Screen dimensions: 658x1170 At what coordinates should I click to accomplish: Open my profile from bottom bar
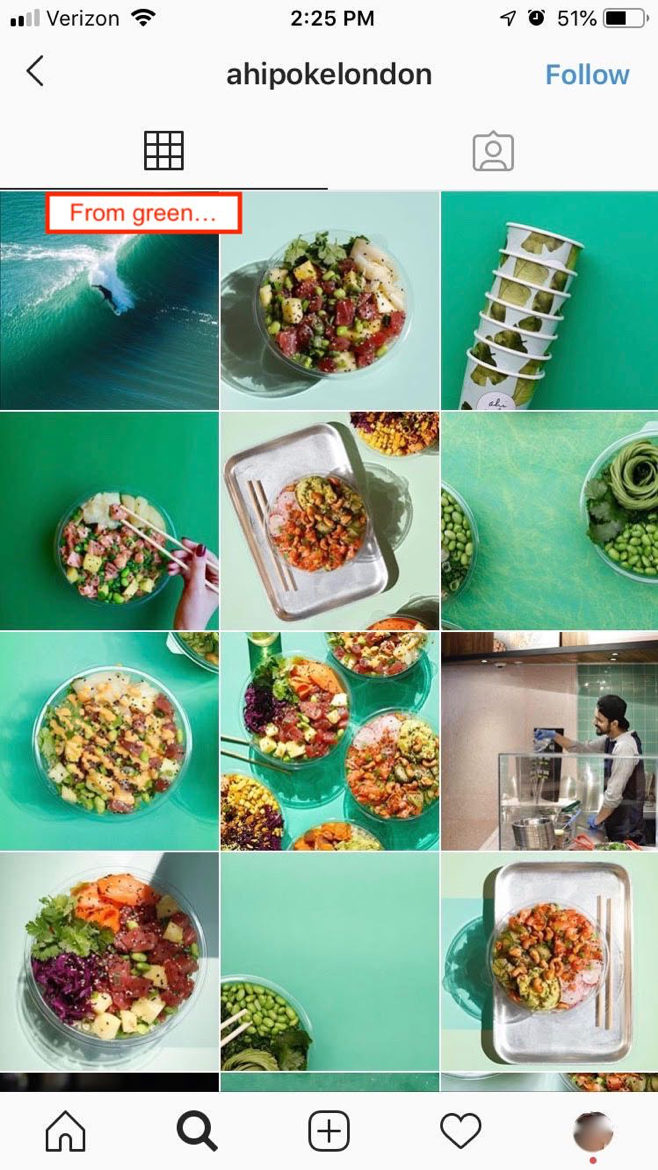pyautogui.click(x=593, y=1131)
